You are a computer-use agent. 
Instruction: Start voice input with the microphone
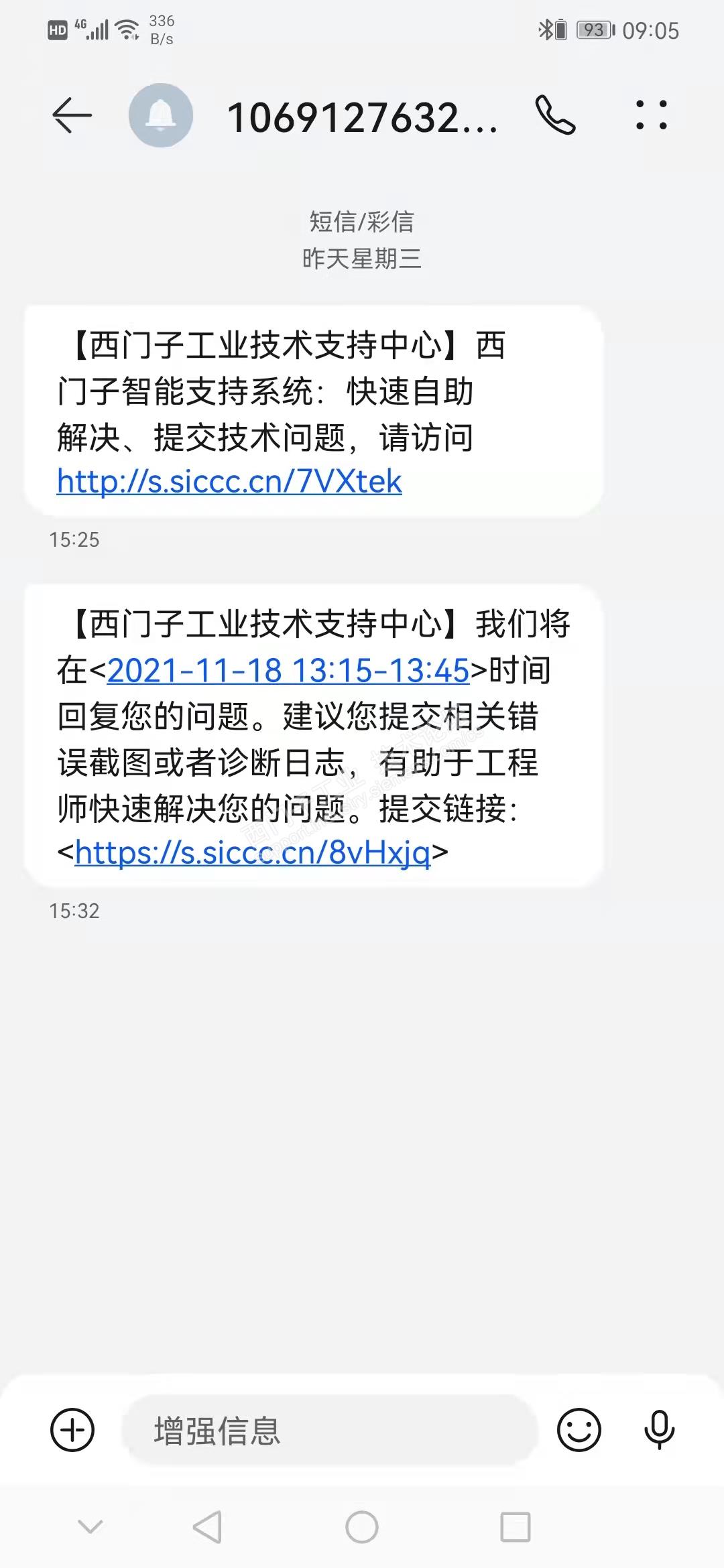tap(659, 1431)
